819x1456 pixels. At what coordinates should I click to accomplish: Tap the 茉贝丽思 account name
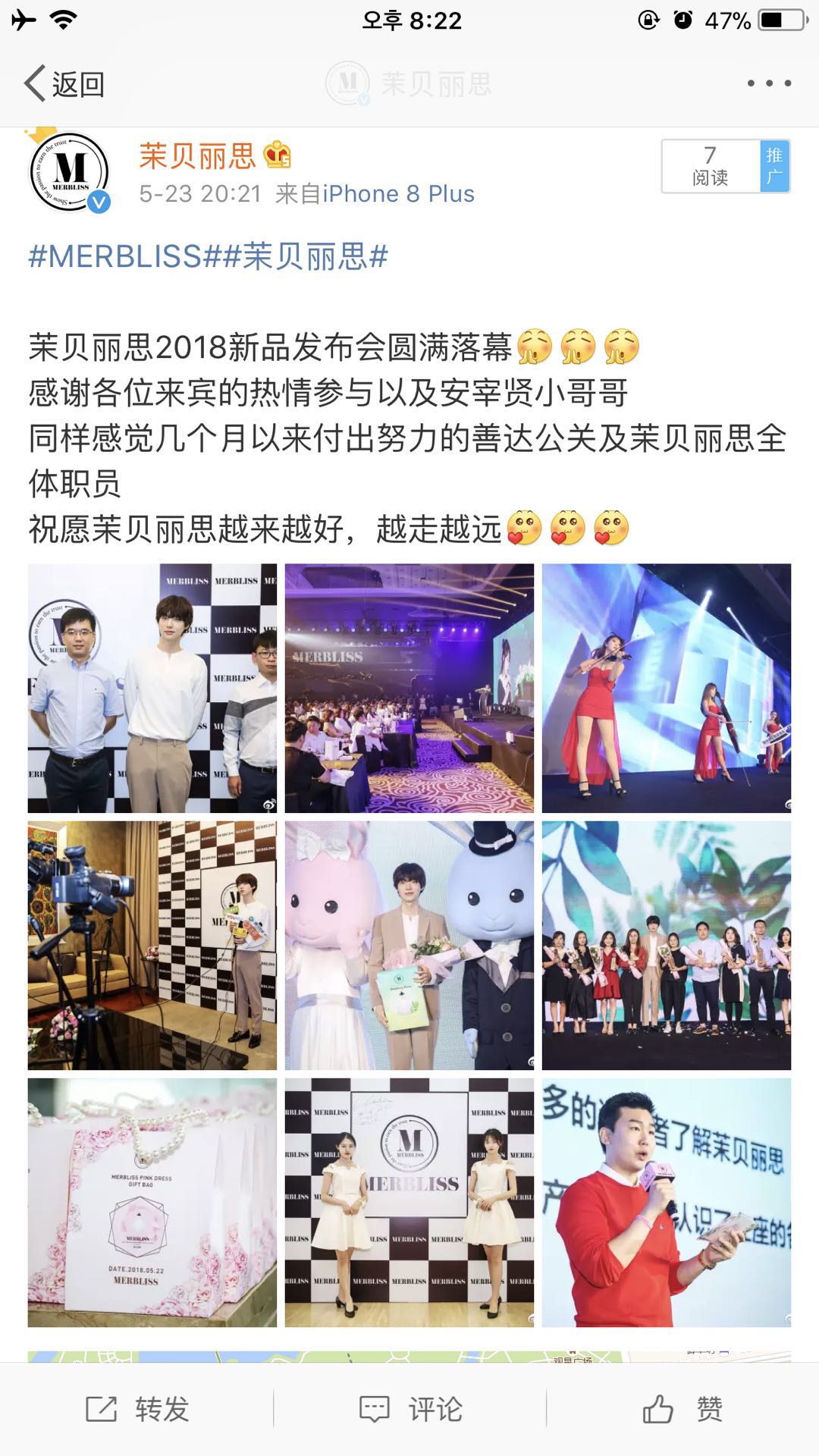click(x=197, y=156)
